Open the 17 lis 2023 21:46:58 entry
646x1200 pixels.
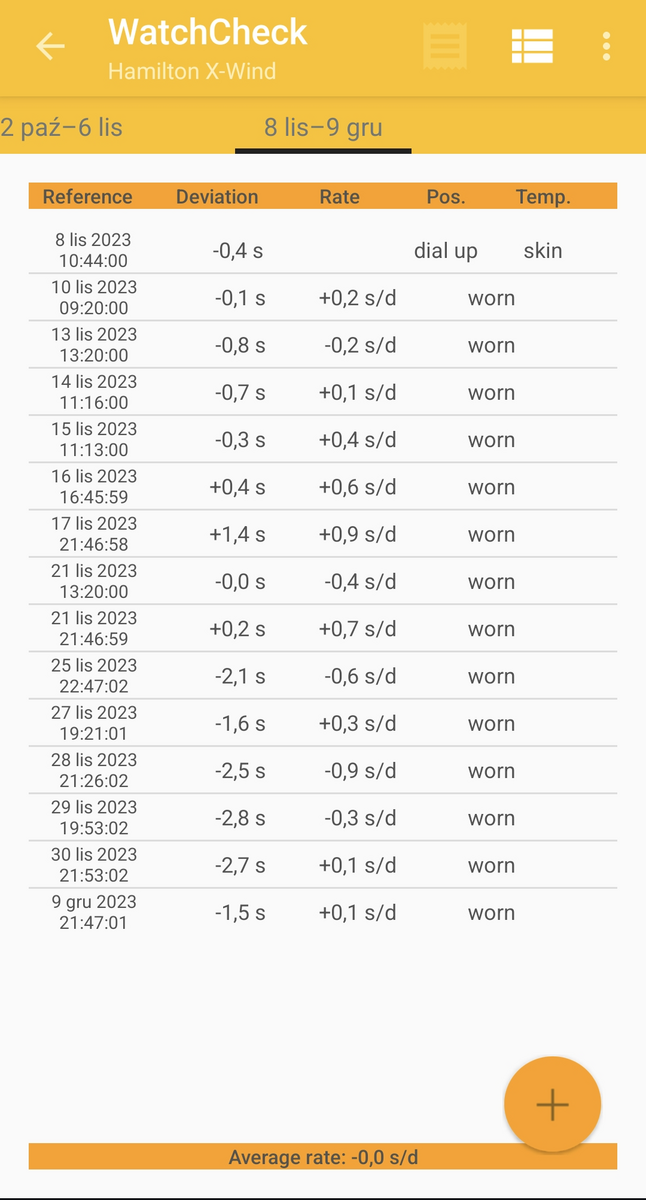322,534
